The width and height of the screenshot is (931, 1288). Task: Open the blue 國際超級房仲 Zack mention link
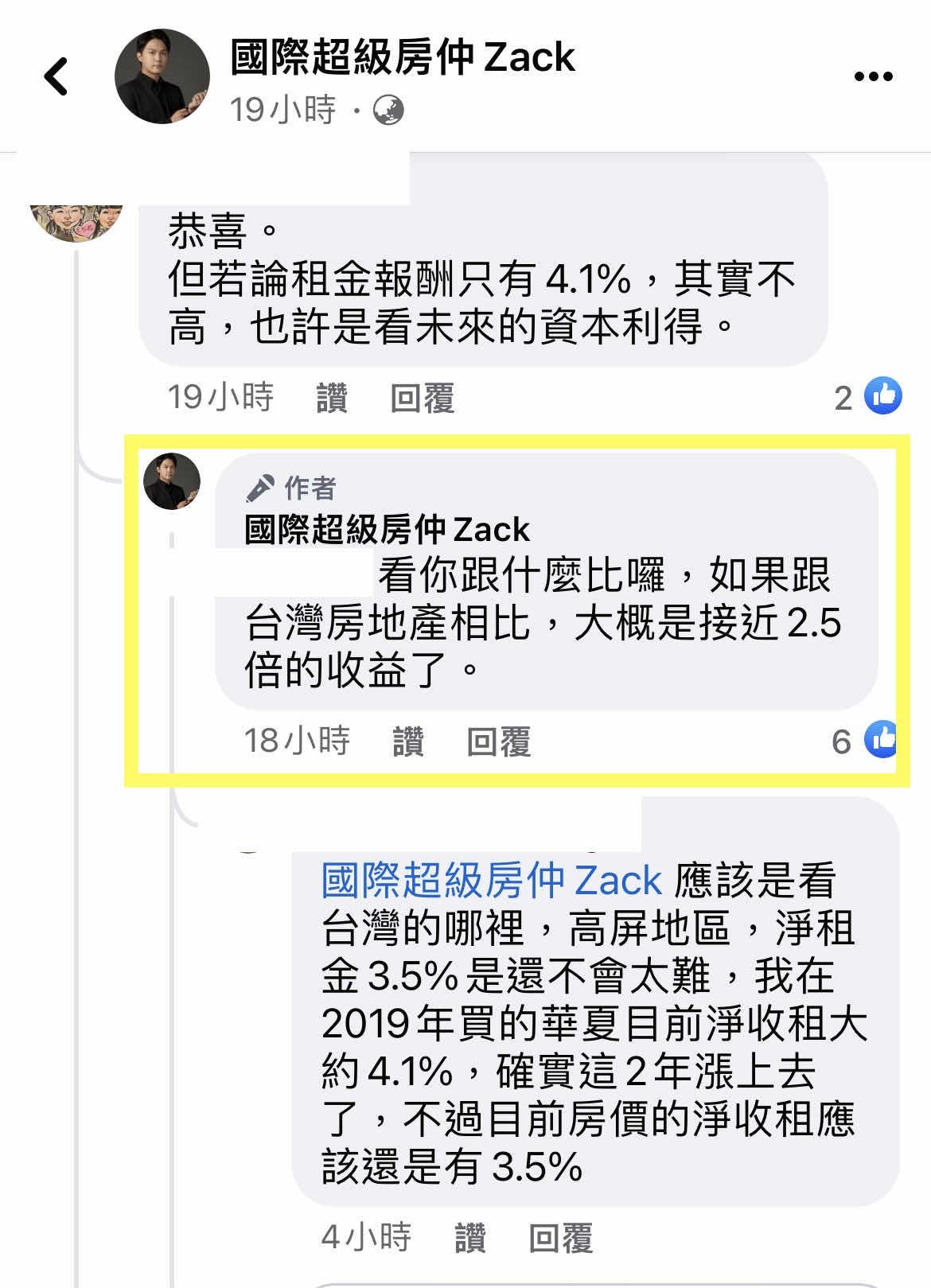click(x=491, y=880)
